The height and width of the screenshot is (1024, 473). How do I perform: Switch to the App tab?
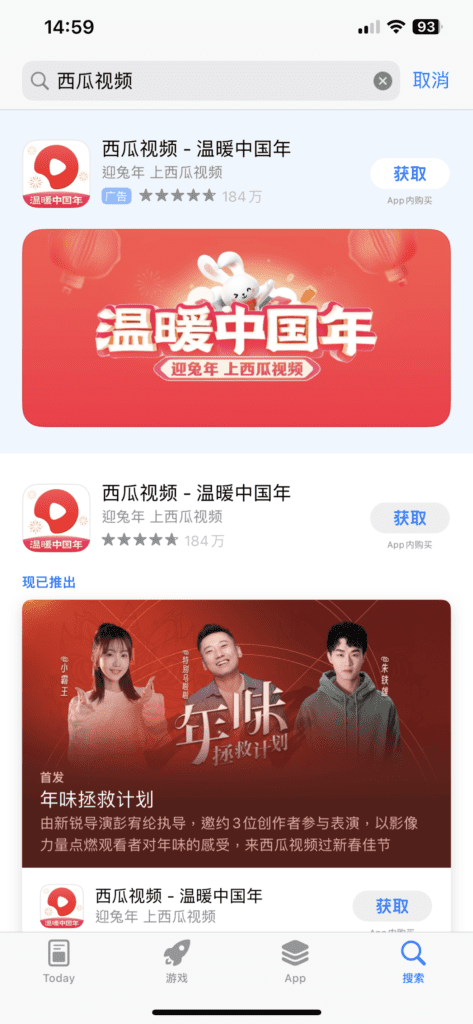tap(295, 963)
